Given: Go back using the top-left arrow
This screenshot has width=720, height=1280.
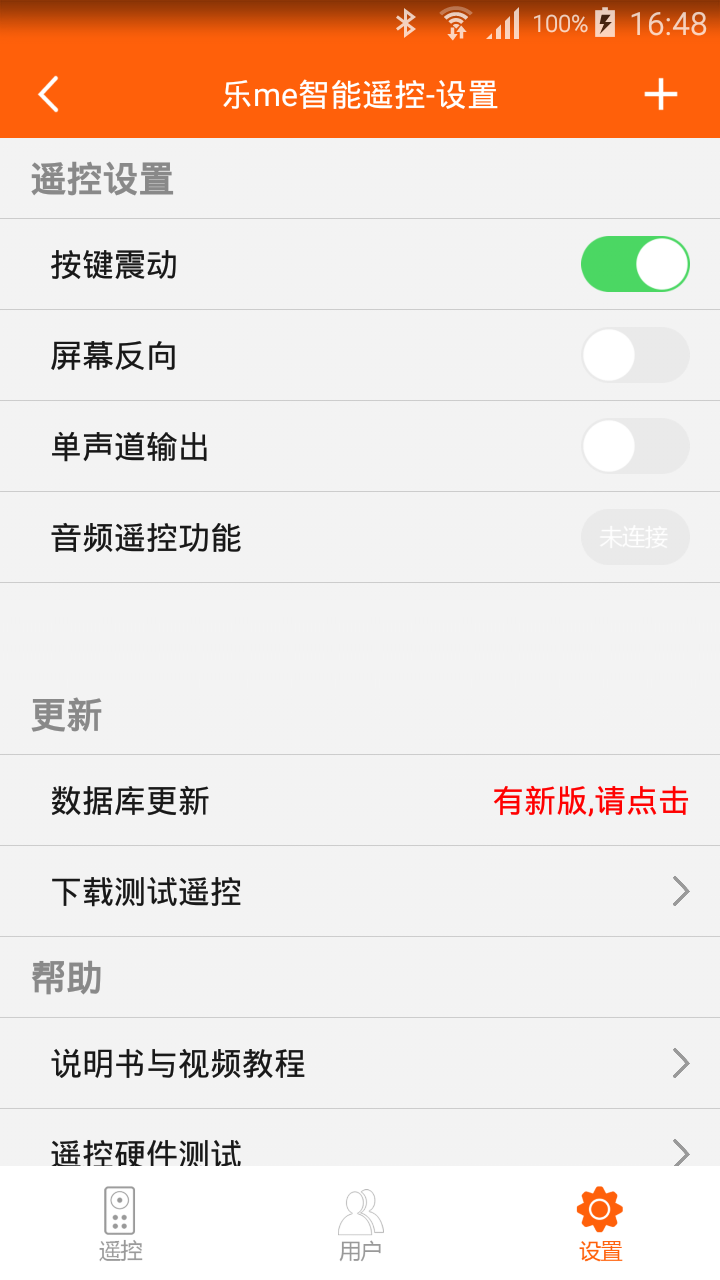Looking at the screenshot, I should [49, 94].
